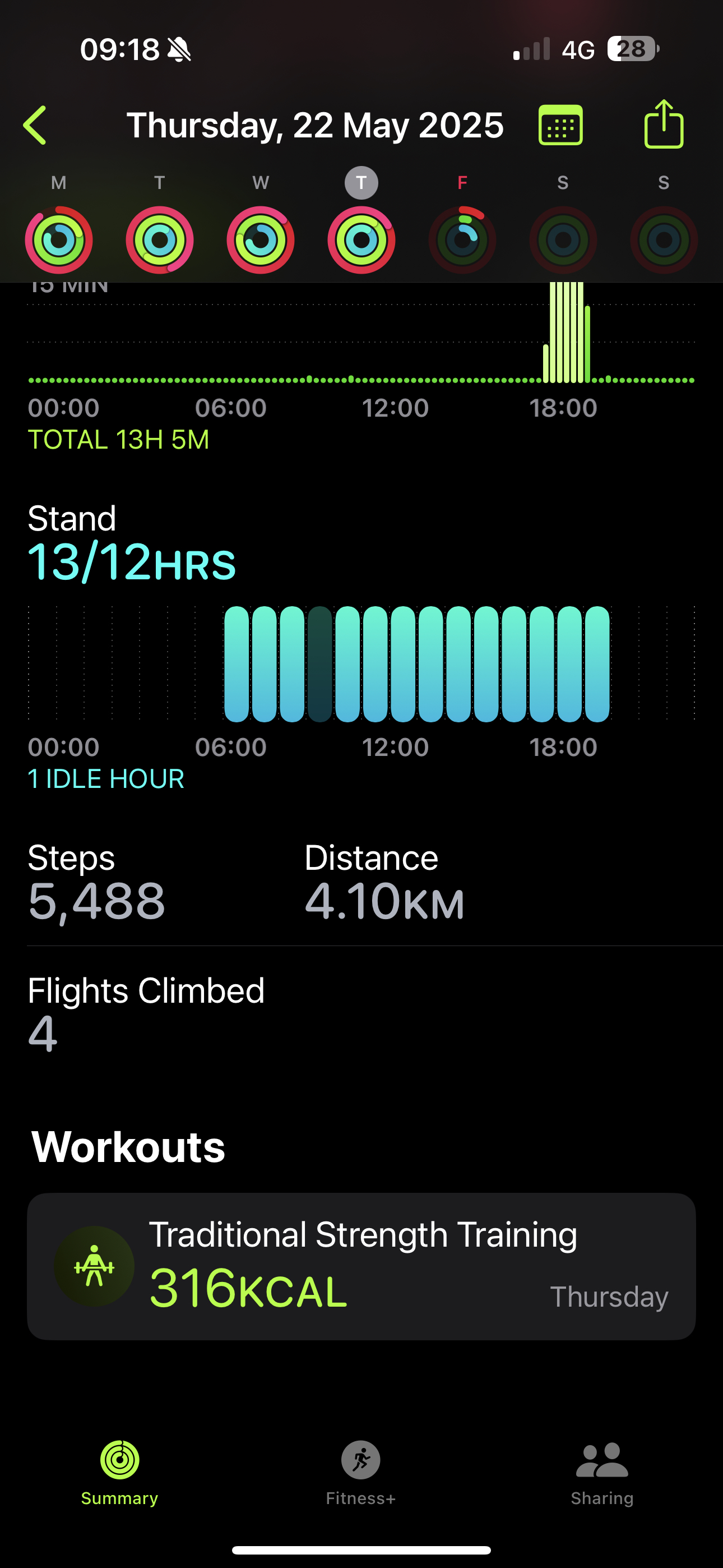723x1568 pixels.
Task: Select Monday's activity rings
Action: tap(59, 240)
